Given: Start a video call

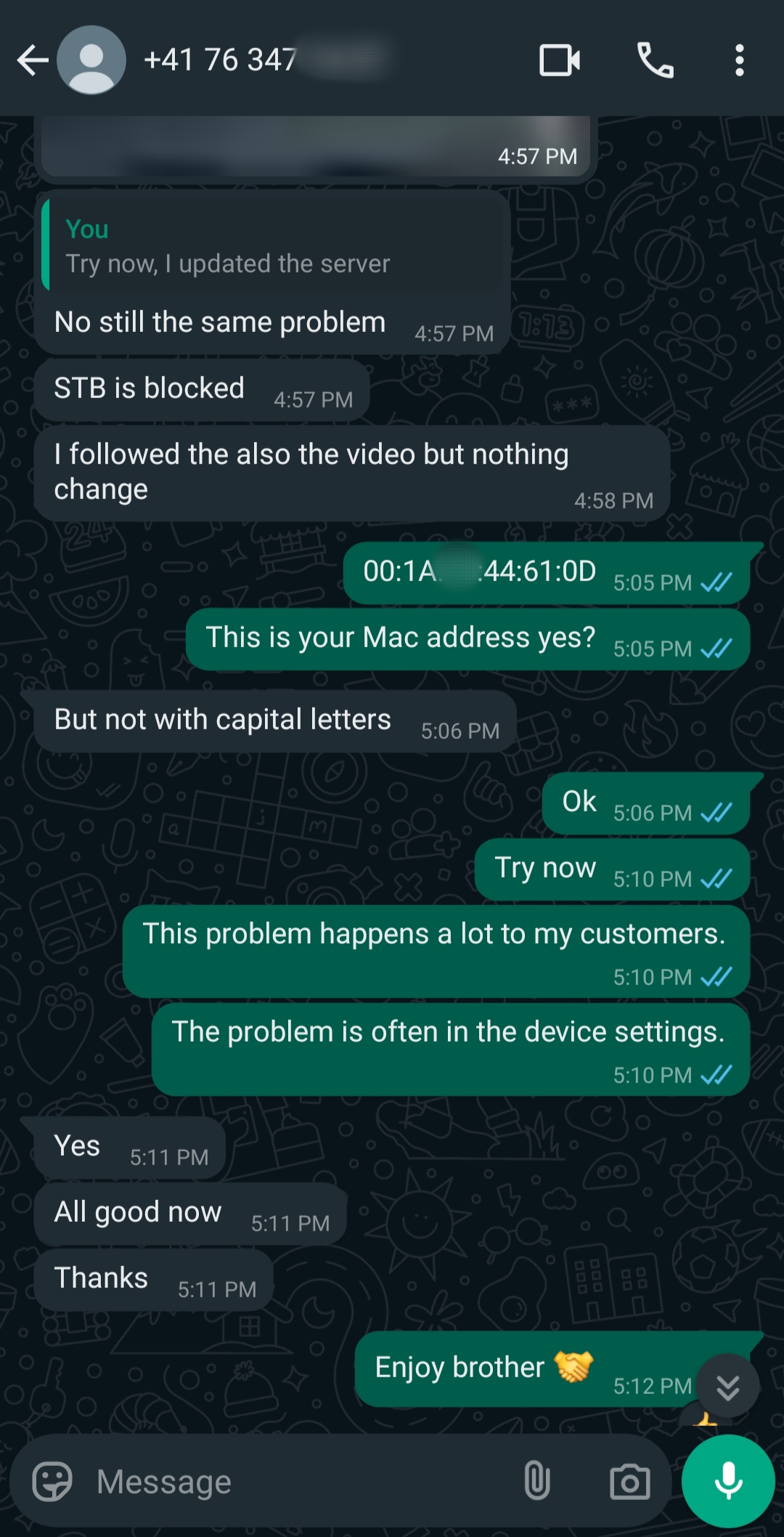Looking at the screenshot, I should tap(560, 60).
